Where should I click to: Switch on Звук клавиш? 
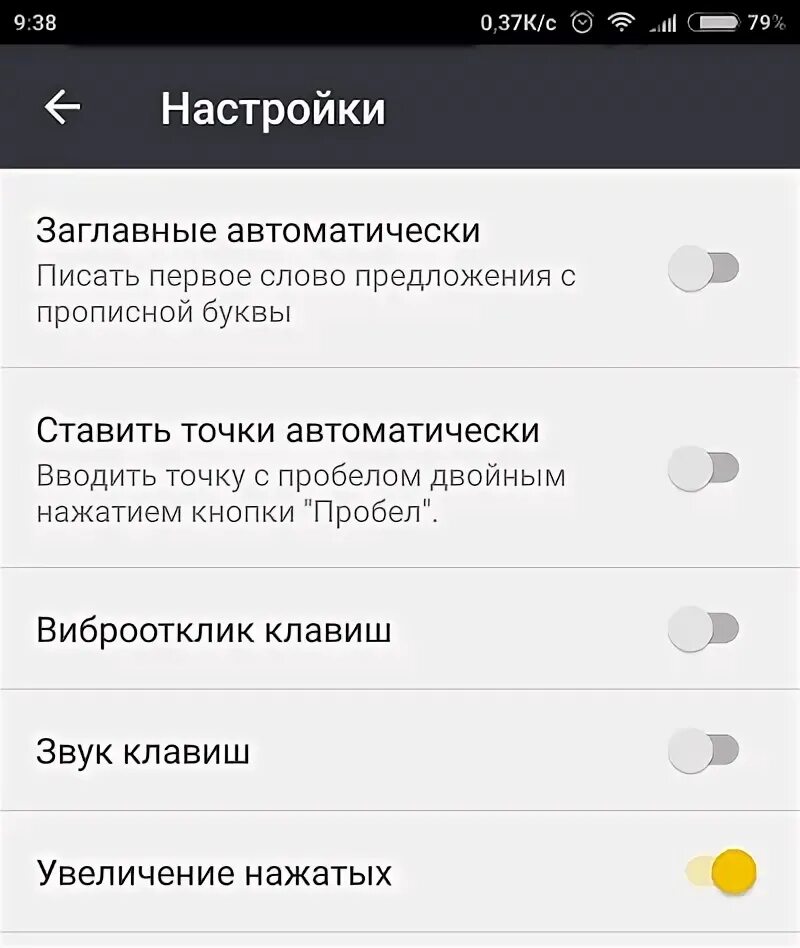point(703,751)
